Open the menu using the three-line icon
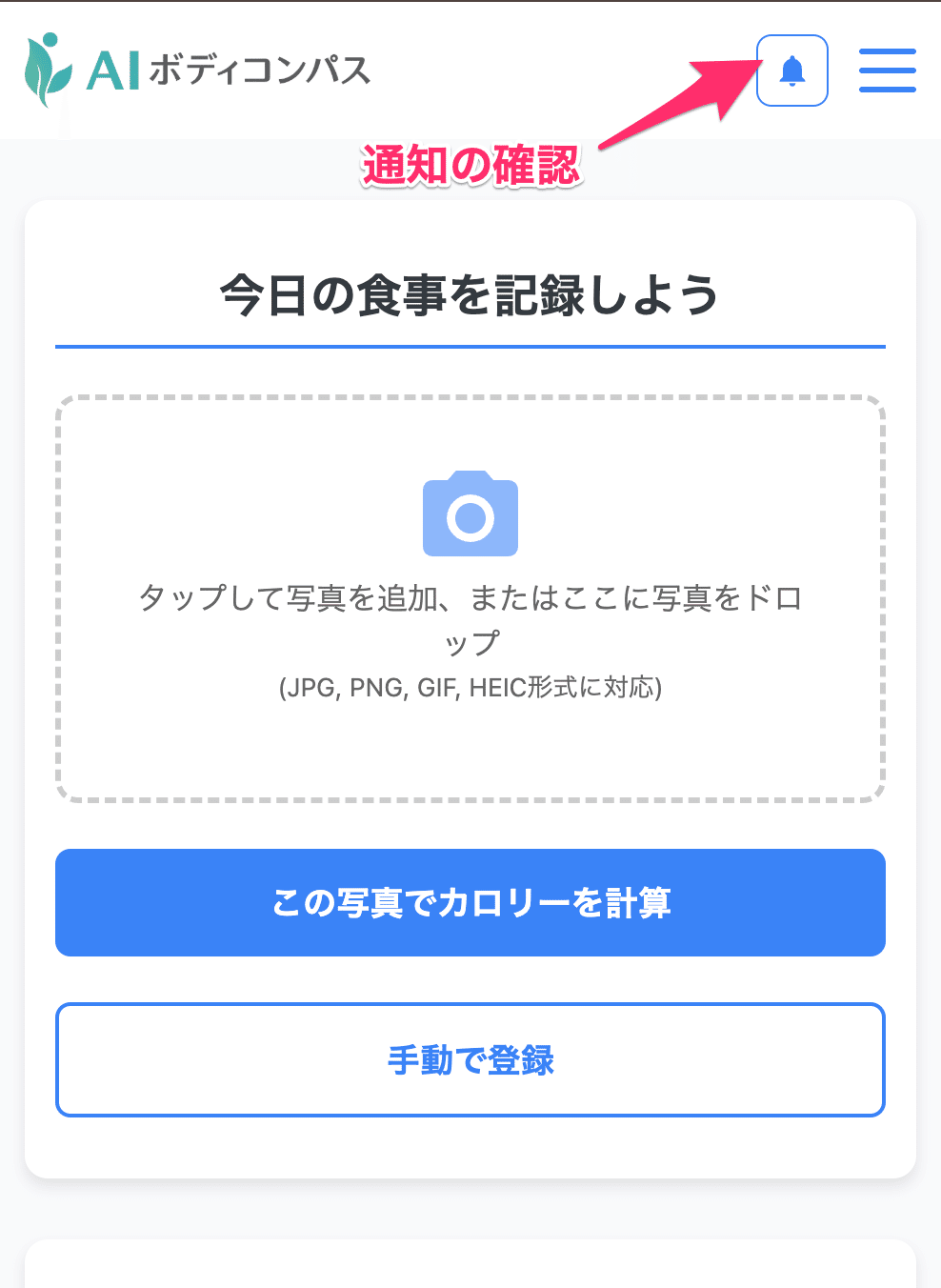Viewport: 941px width, 1288px height. 887,70
